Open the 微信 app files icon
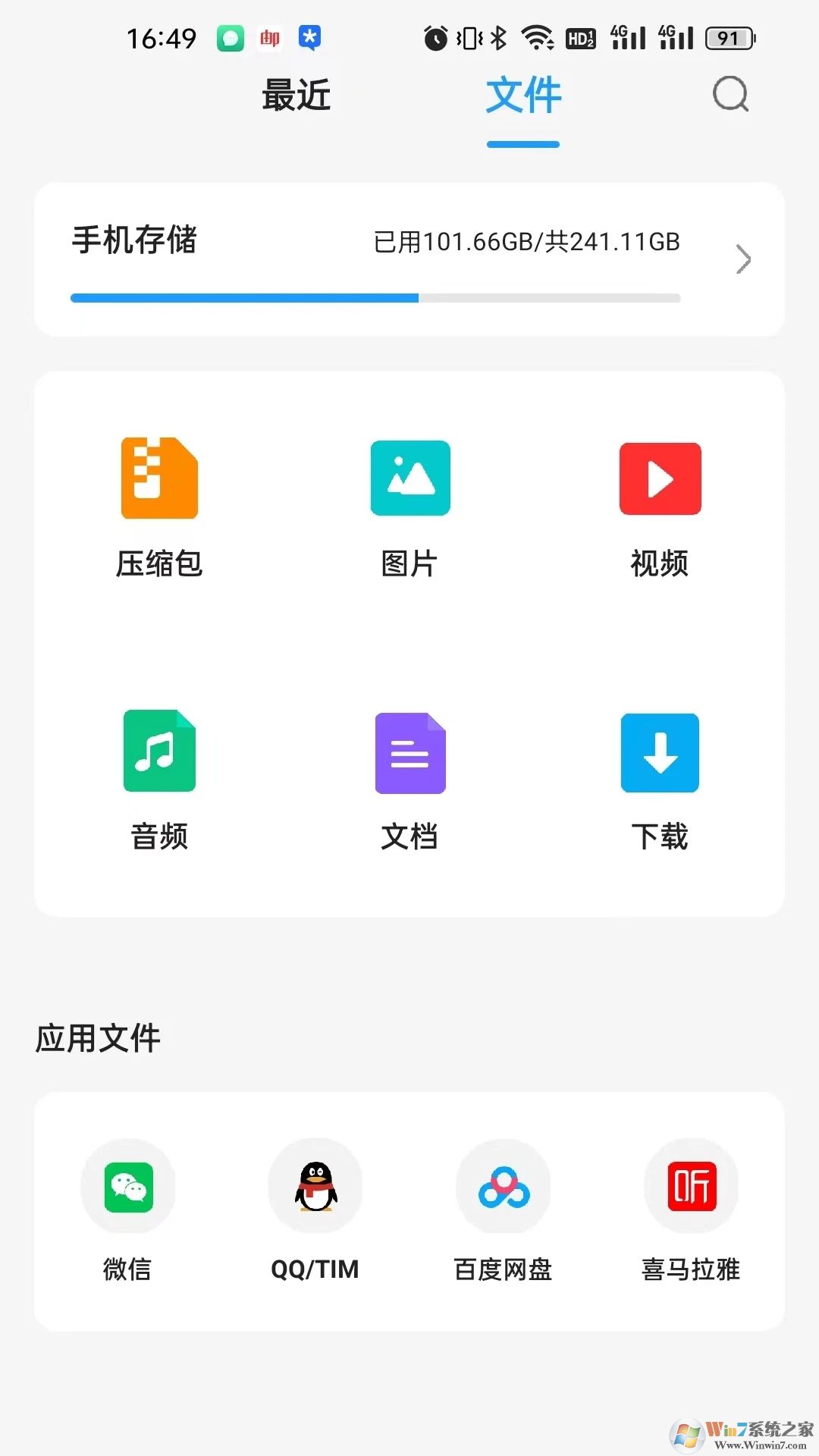The height and width of the screenshot is (1456, 819). tap(128, 1187)
